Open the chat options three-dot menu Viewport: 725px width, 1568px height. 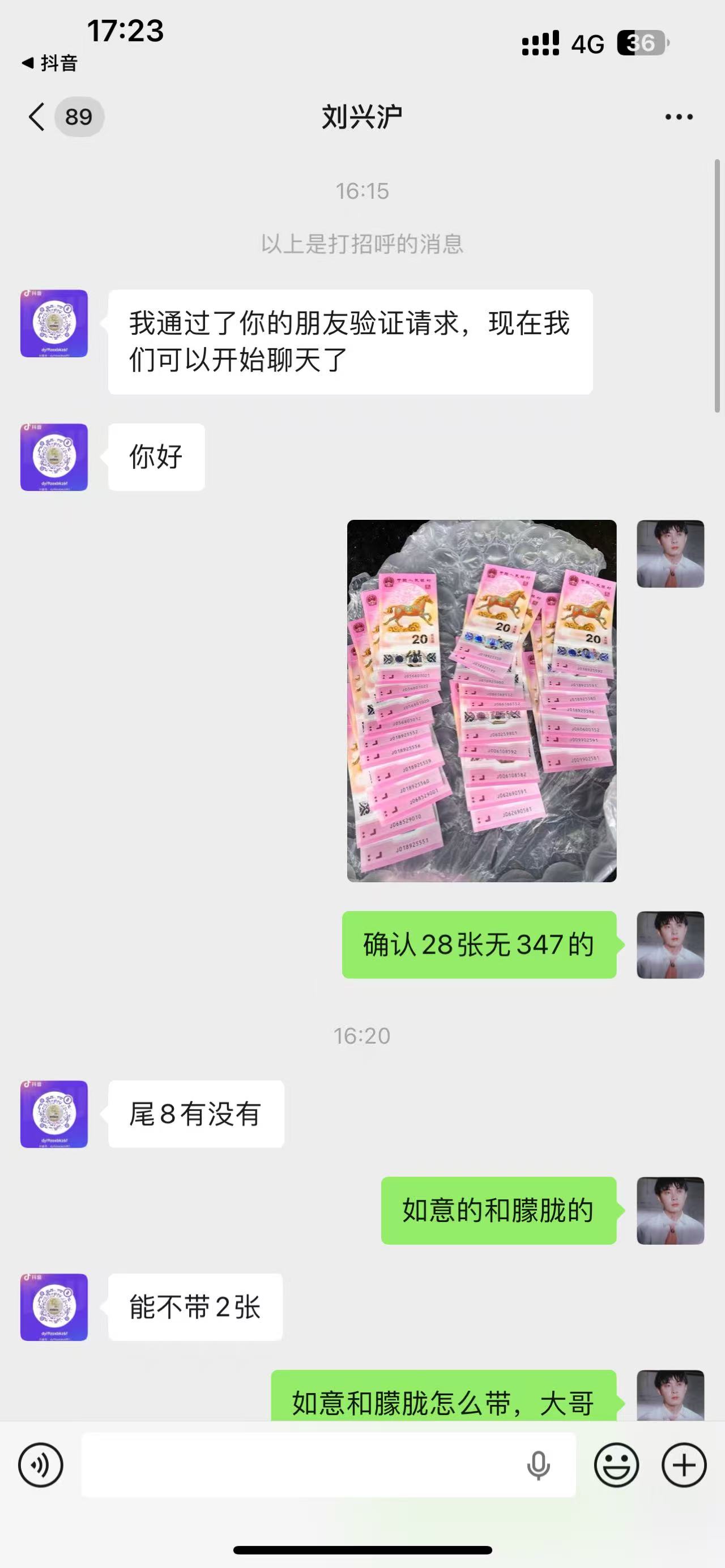pyautogui.click(x=679, y=117)
